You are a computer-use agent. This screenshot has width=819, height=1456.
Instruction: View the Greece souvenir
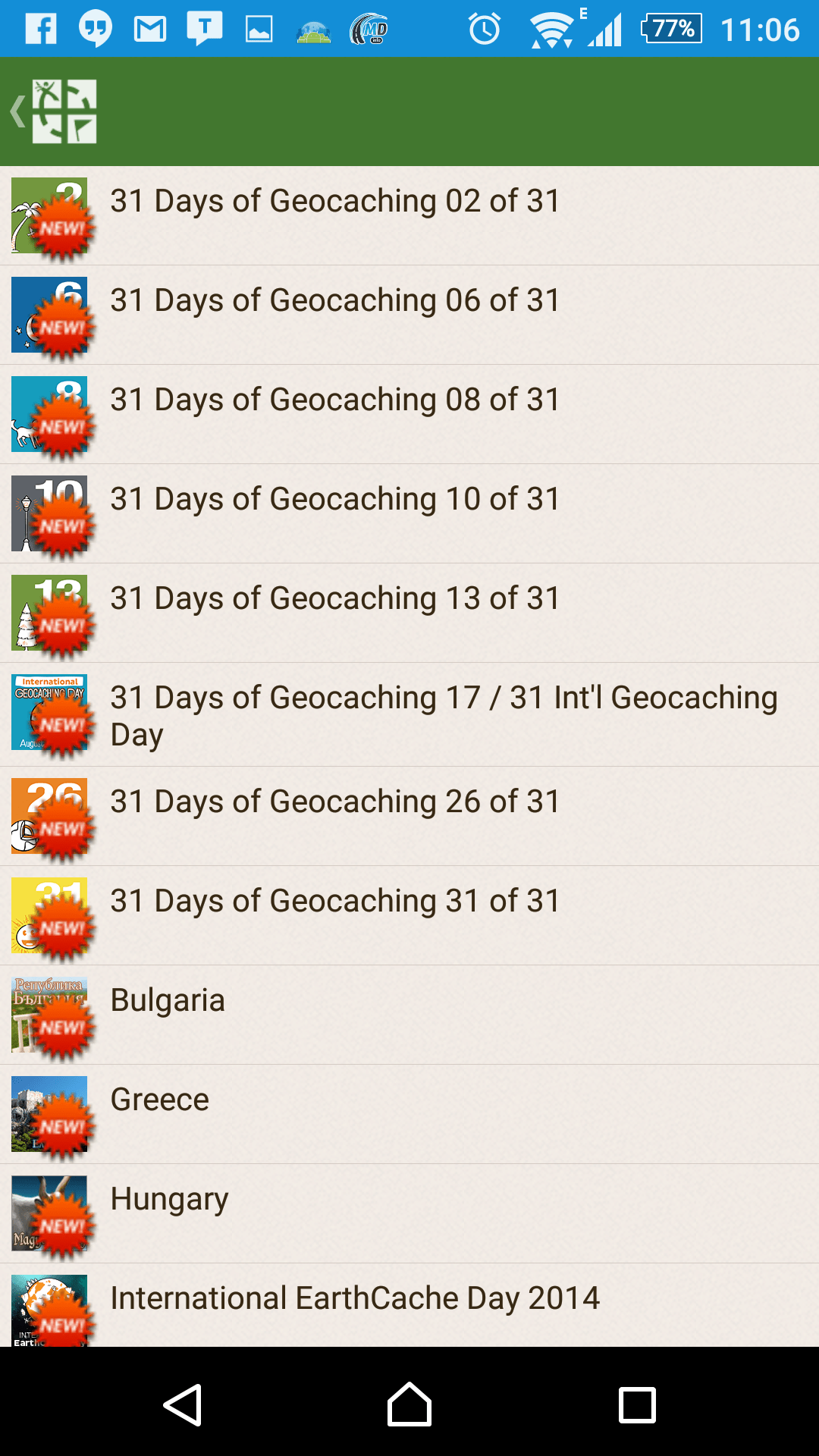(x=409, y=1114)
